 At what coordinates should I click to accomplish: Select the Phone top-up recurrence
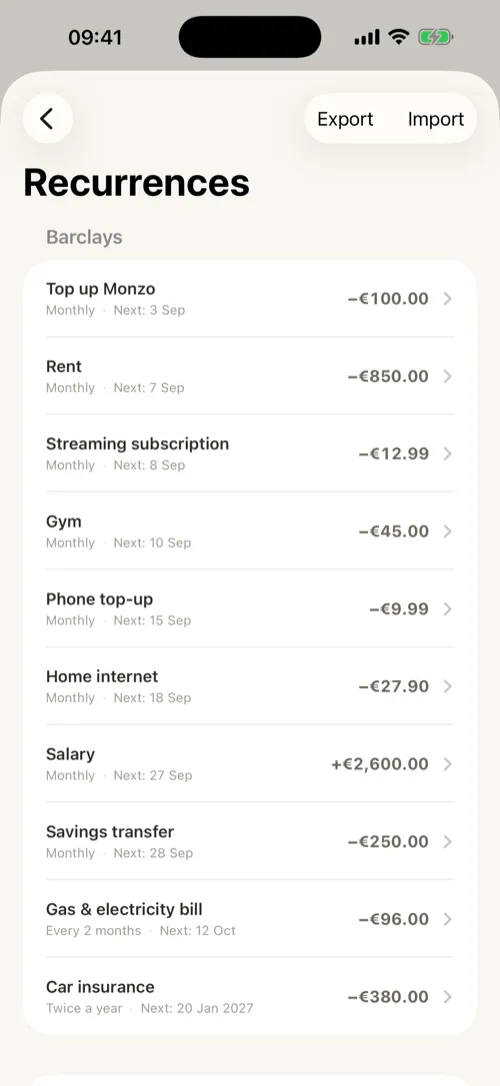pos(250,609)
